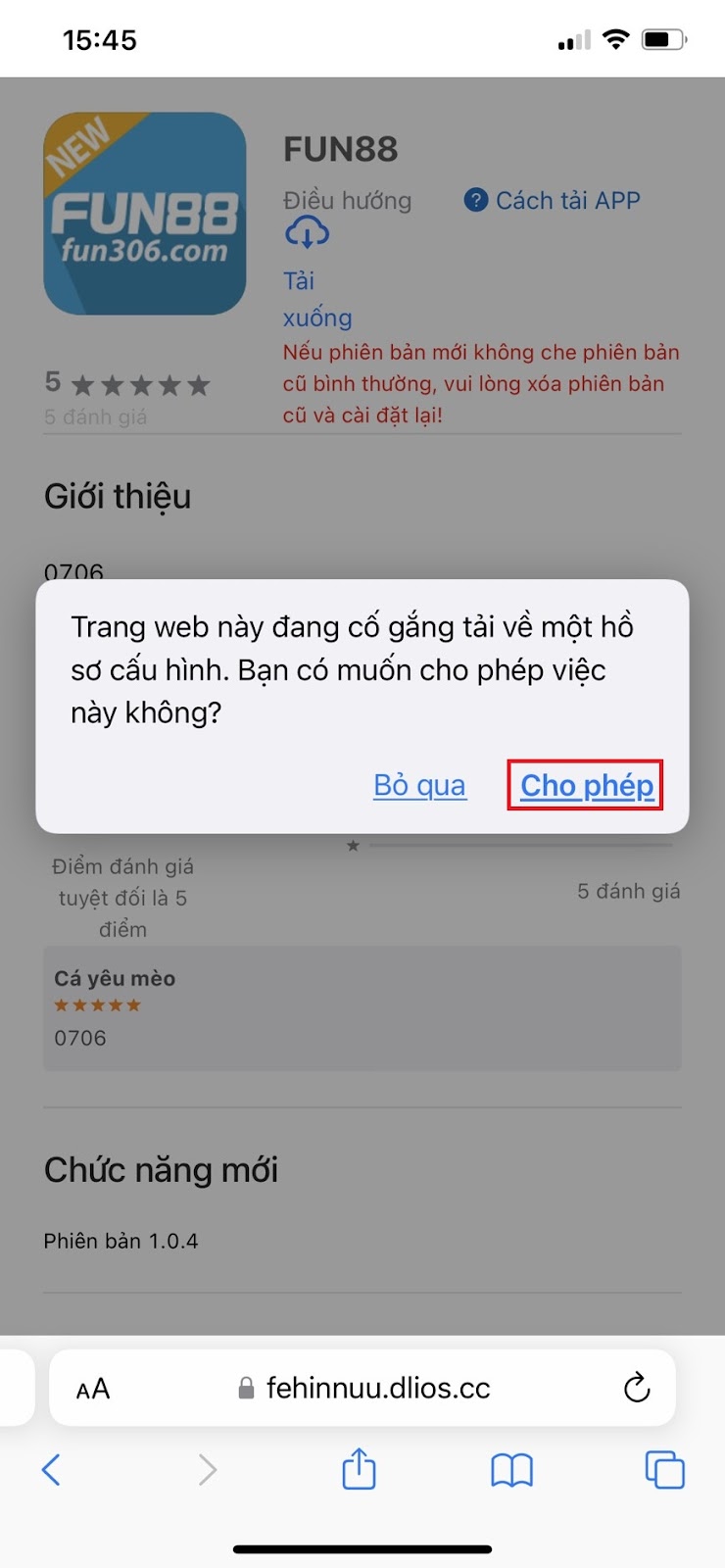The width and height of the screenshot is (725, 1568).
Task: Reload the page with the refresh icon
Action: 637,1388
